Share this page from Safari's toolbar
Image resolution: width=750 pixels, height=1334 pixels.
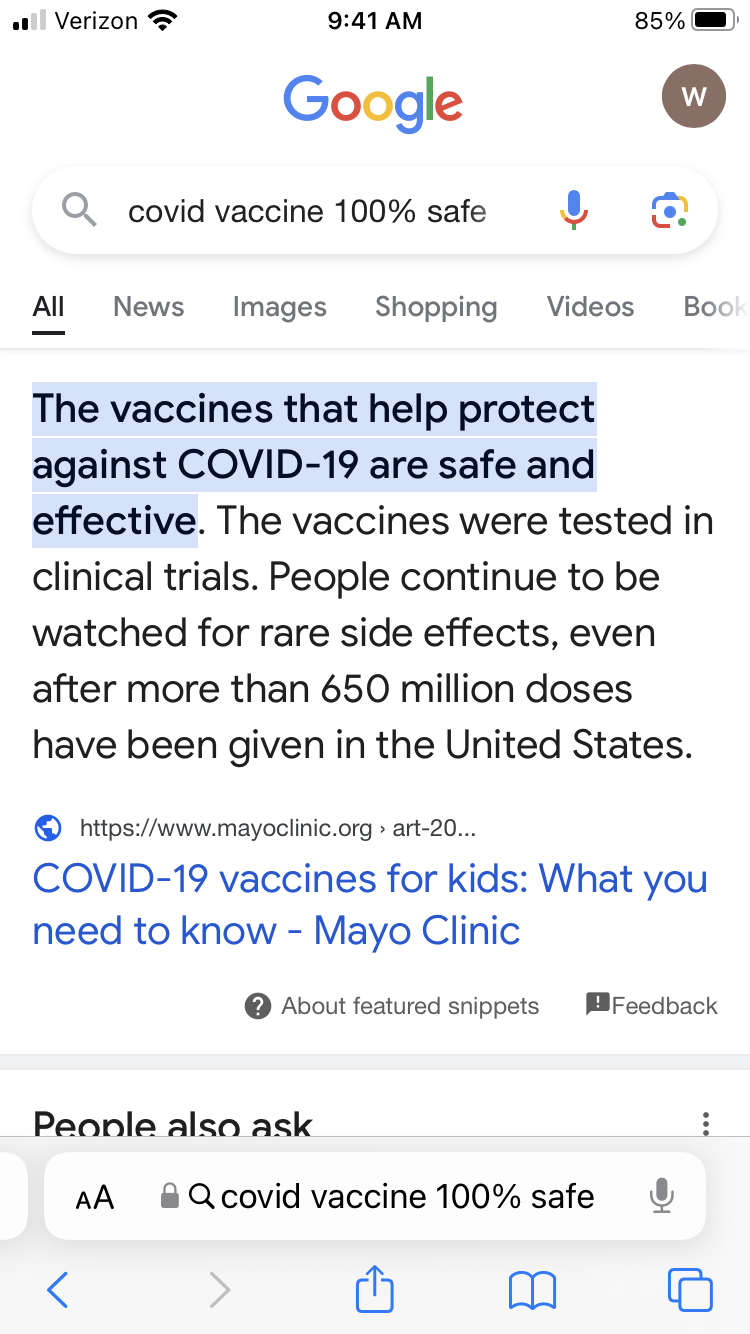375,1289
